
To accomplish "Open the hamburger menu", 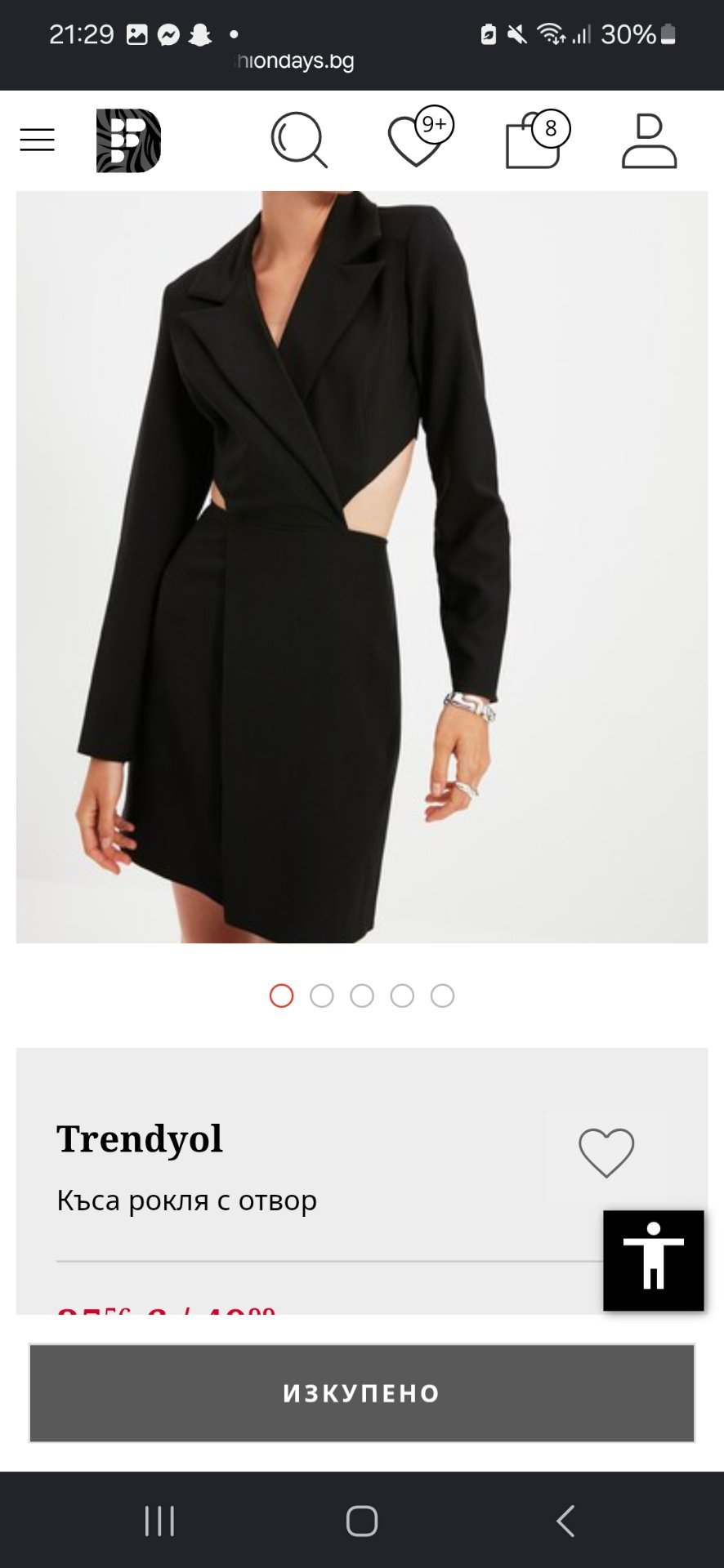I will point(37,140).
